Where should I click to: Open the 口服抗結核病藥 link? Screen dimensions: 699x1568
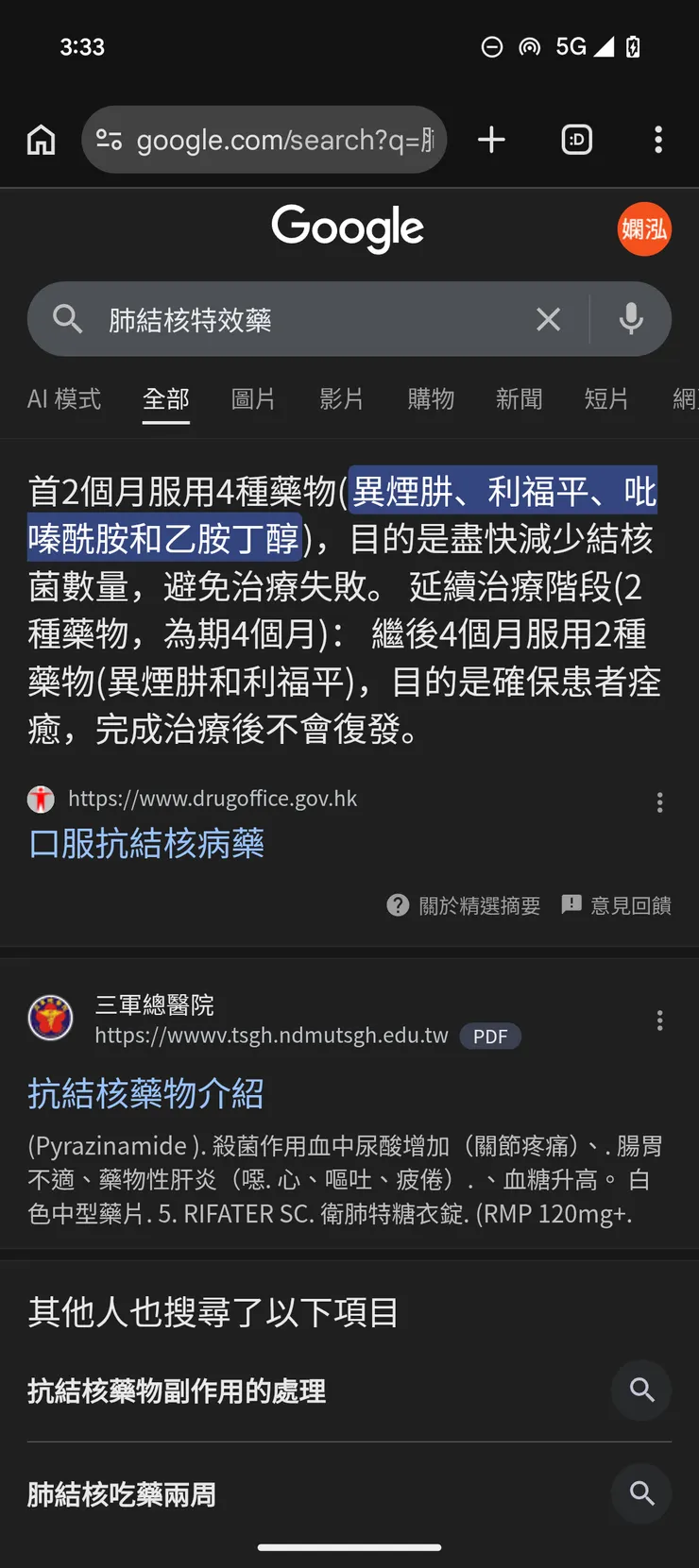point(145,845)
